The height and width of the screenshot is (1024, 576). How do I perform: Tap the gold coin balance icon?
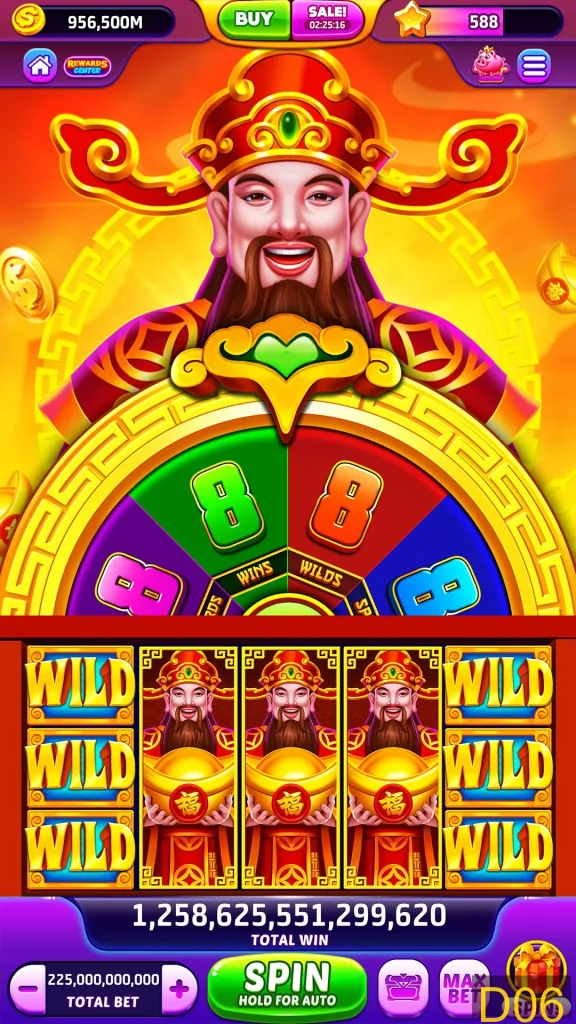click(28, 20)
